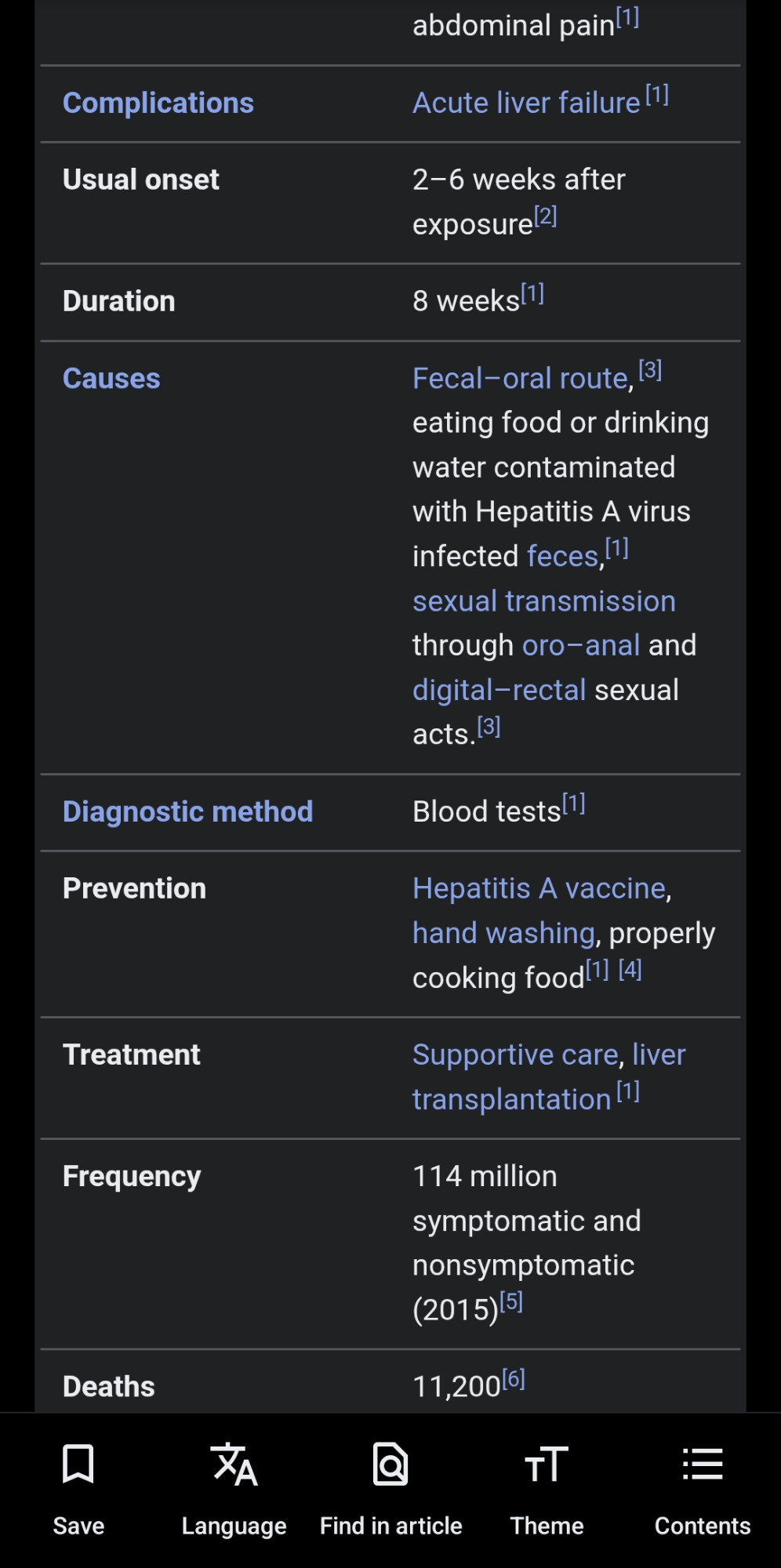Follow the digital–rectal link

click(x=499, y=691)
